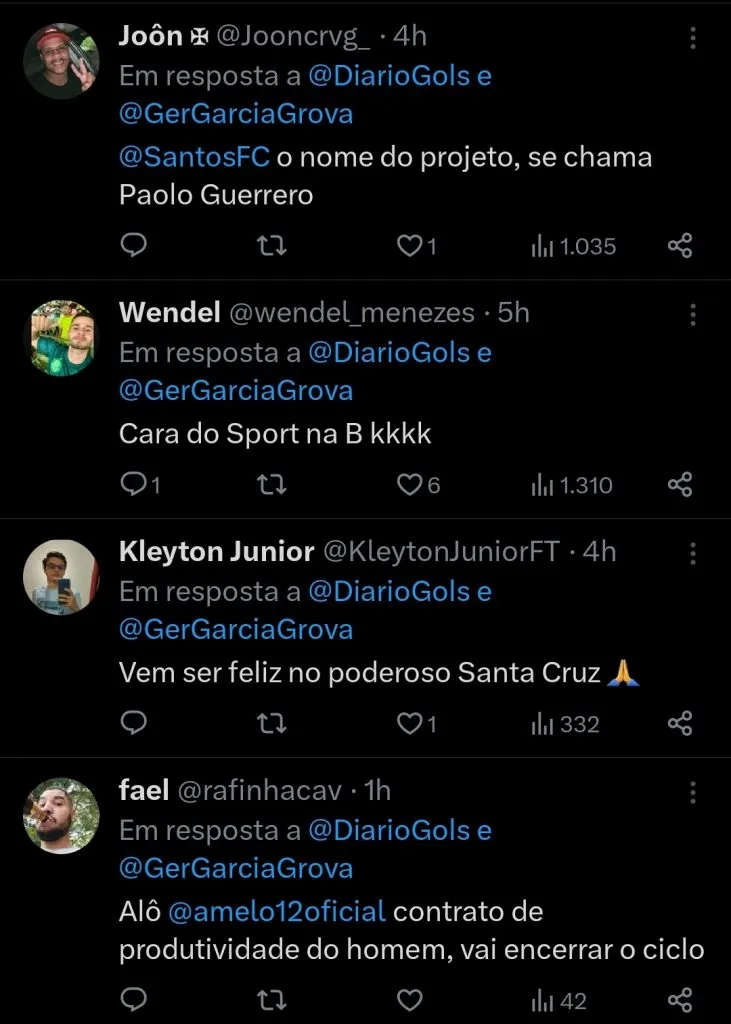Viewport: 731px width, 1024px height.
Task: Reply to Wendel's tweet
Action: 133,484
